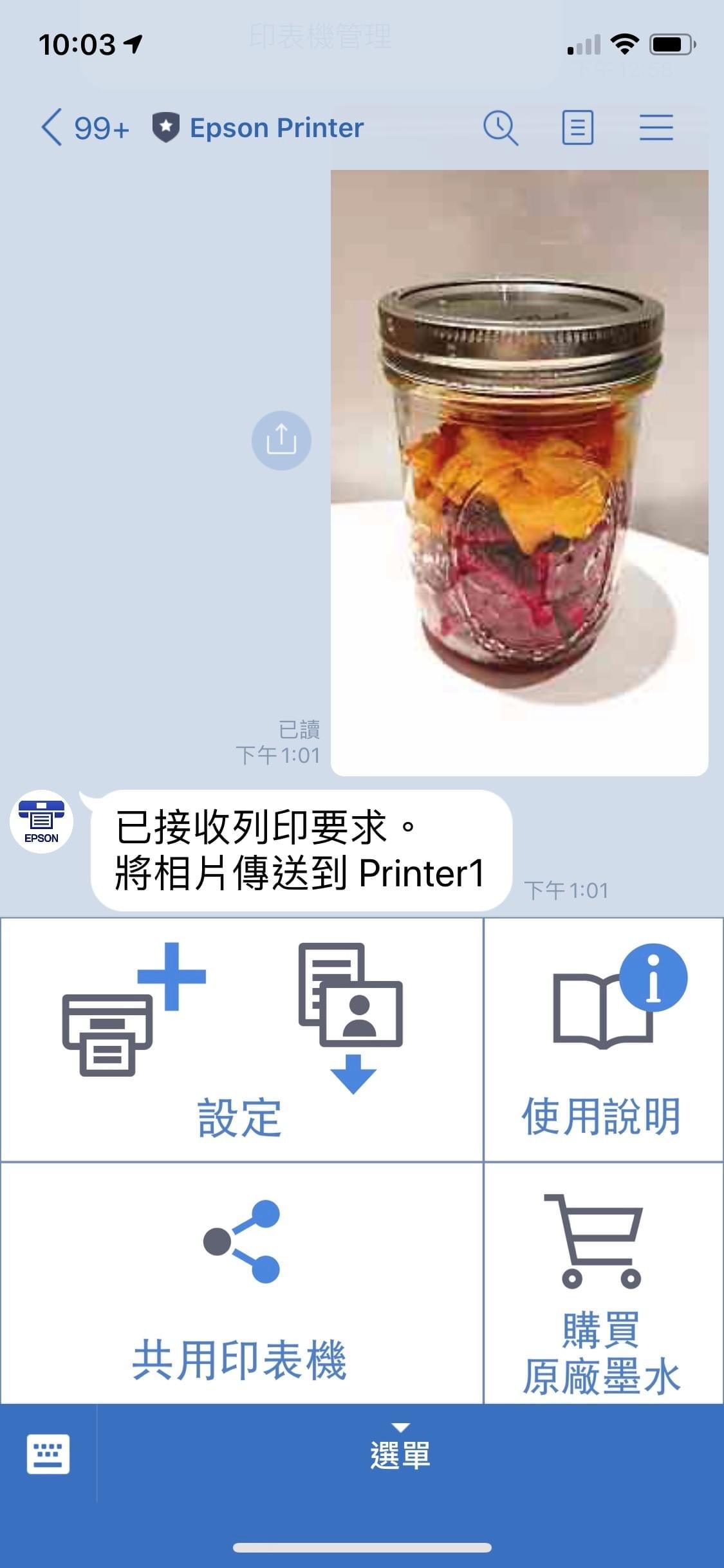The width and height of the screenshot is (724, 1568).
Task: Open the sent jar photo
Action: tap(519, 472)
